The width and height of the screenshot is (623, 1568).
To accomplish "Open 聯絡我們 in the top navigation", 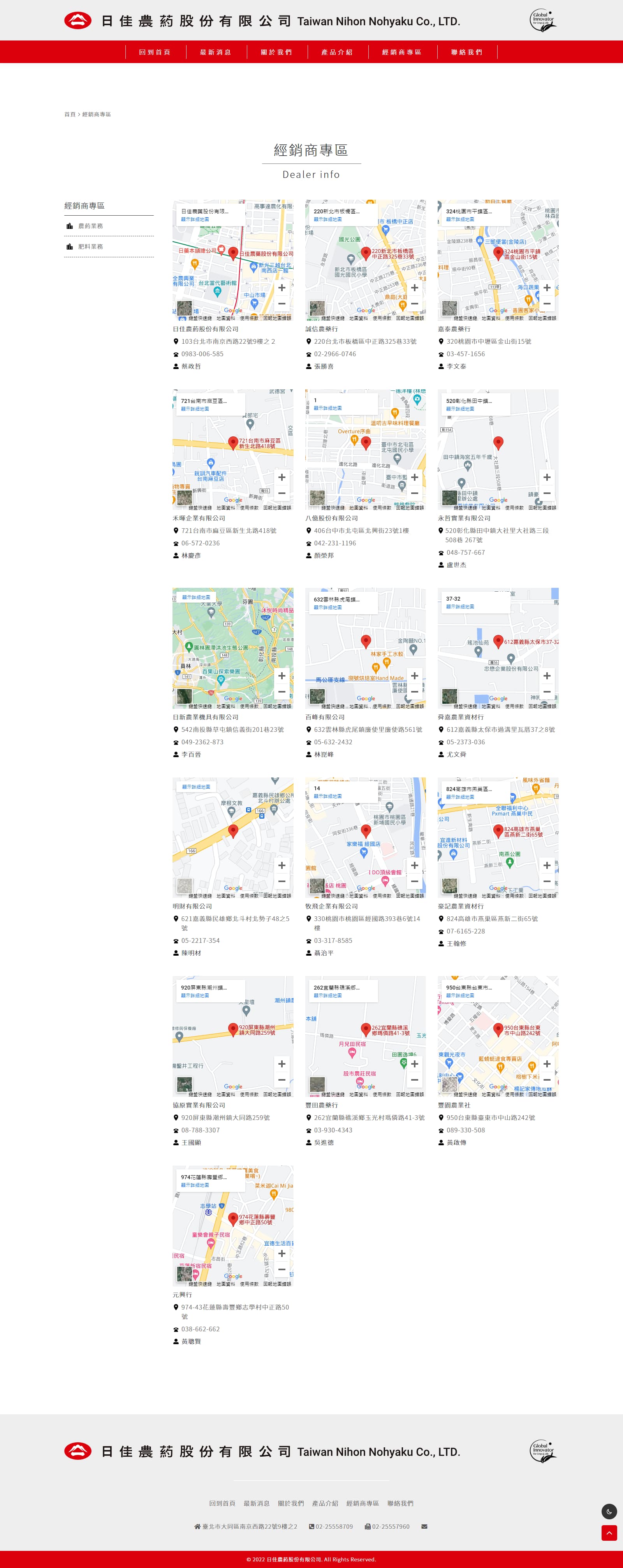I will pyautogui.click(x=466, y=52).
